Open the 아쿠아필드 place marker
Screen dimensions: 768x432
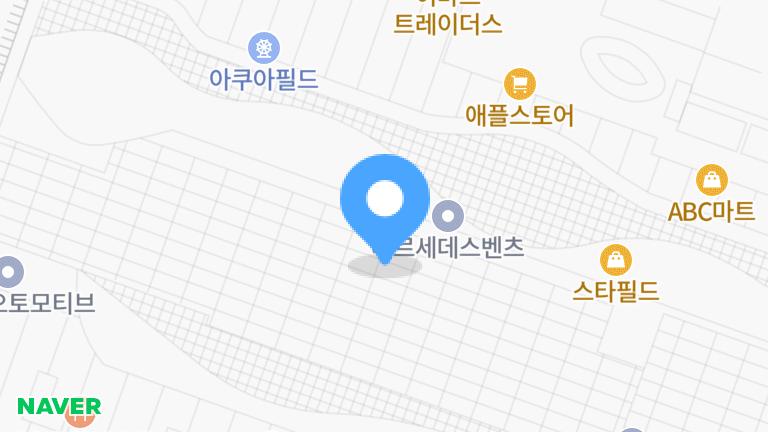pos(264,47)
